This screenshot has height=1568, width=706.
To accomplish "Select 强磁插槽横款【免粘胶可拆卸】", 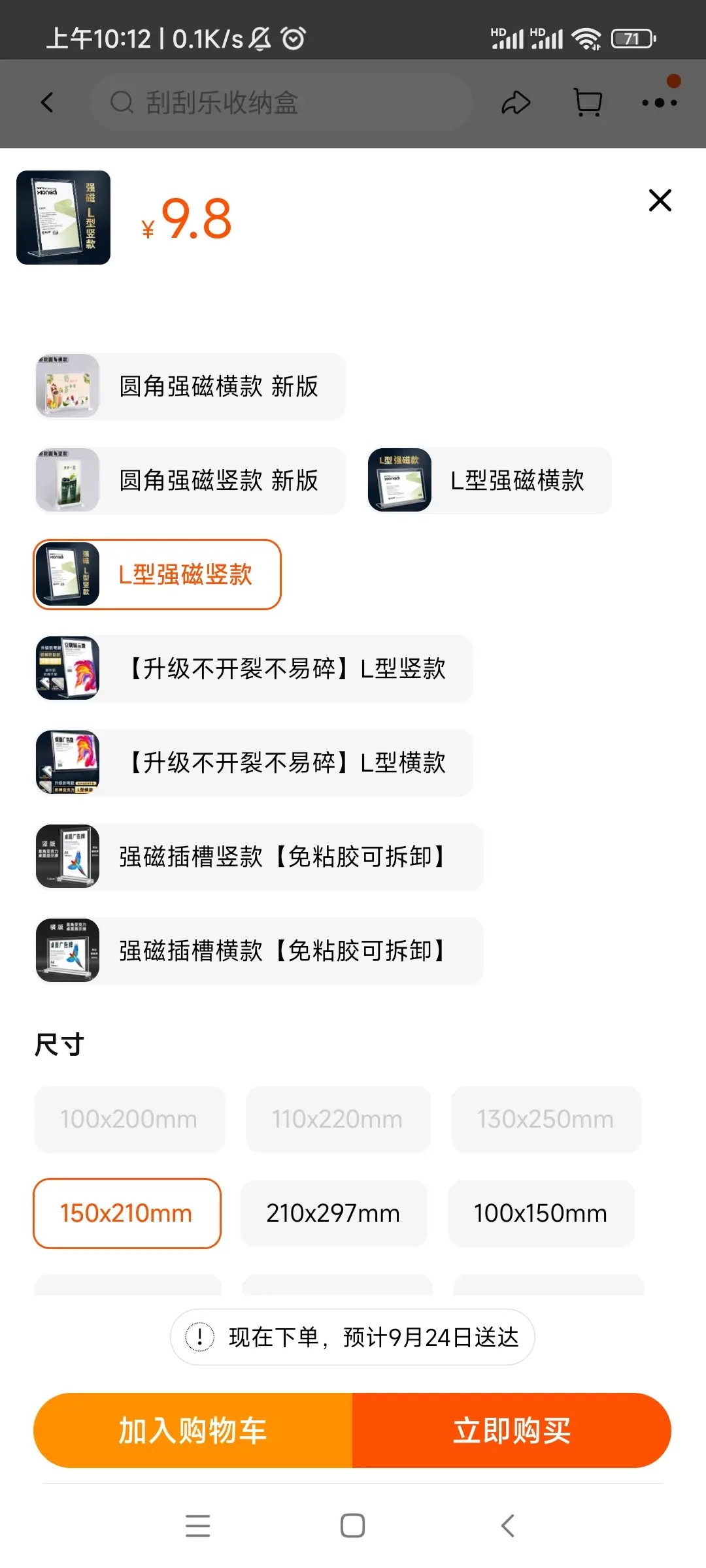I will [259, 951].
